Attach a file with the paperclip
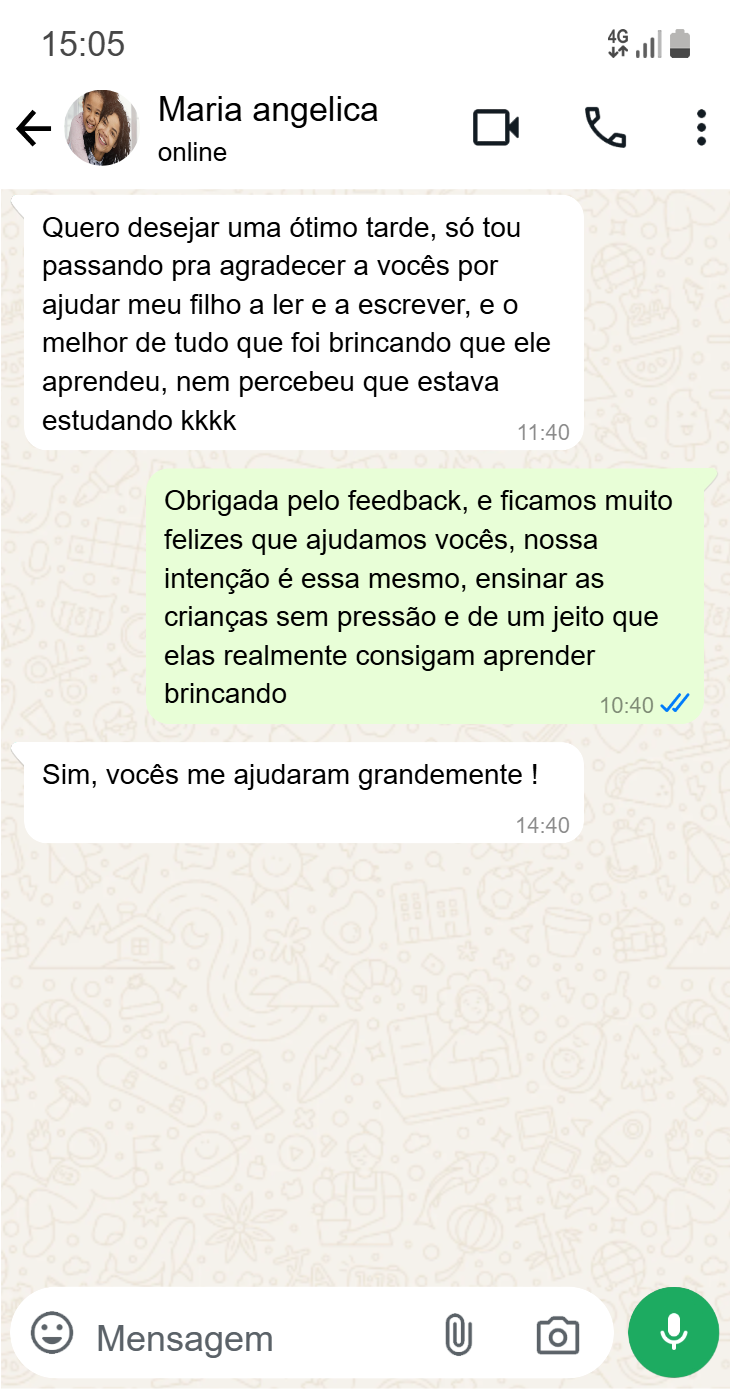The width and height of the screenshot is (730, 1390). 458,1335
